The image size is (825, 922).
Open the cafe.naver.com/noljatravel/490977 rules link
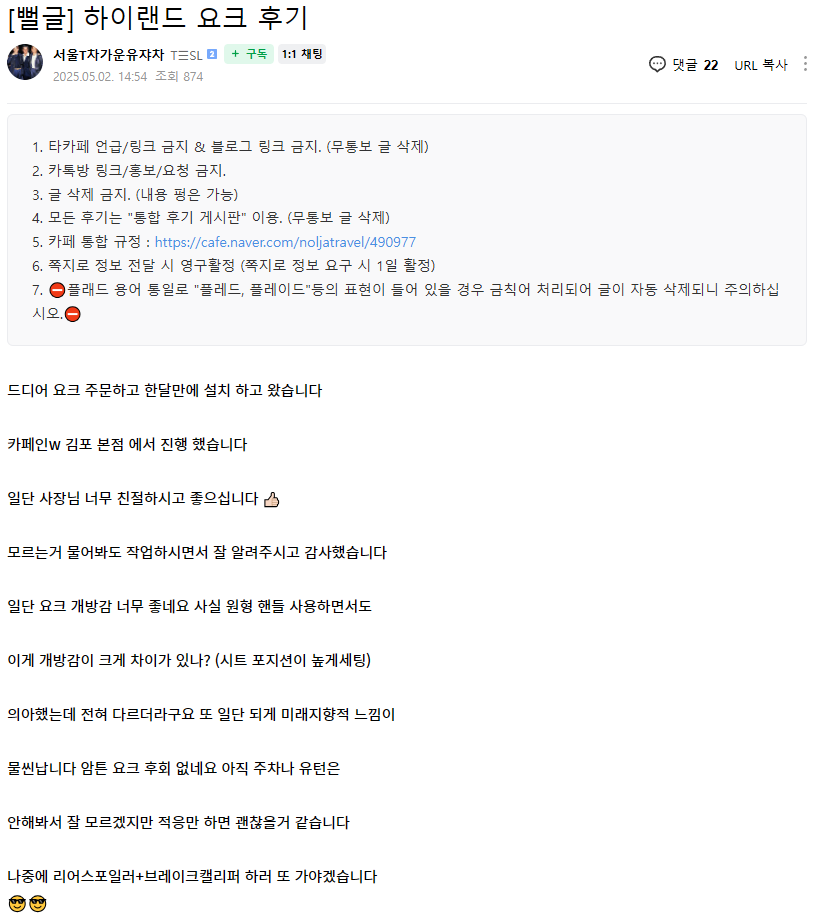(285, 242)
